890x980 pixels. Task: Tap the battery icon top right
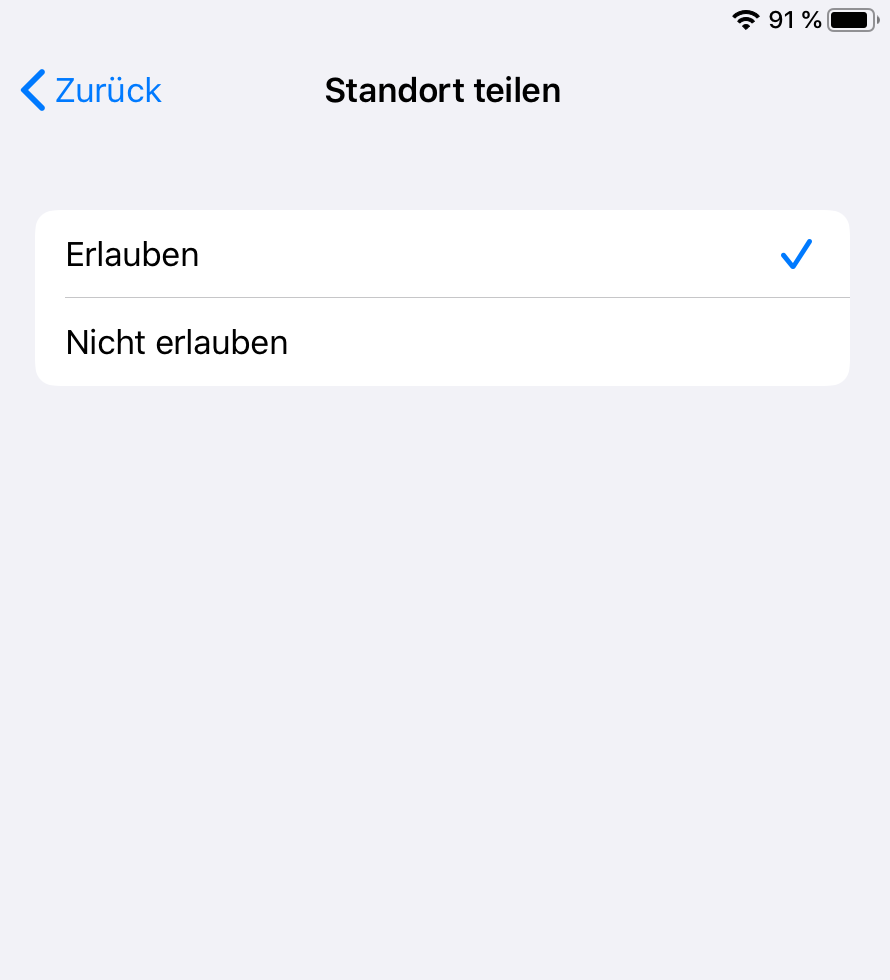(x=849, y=19)
